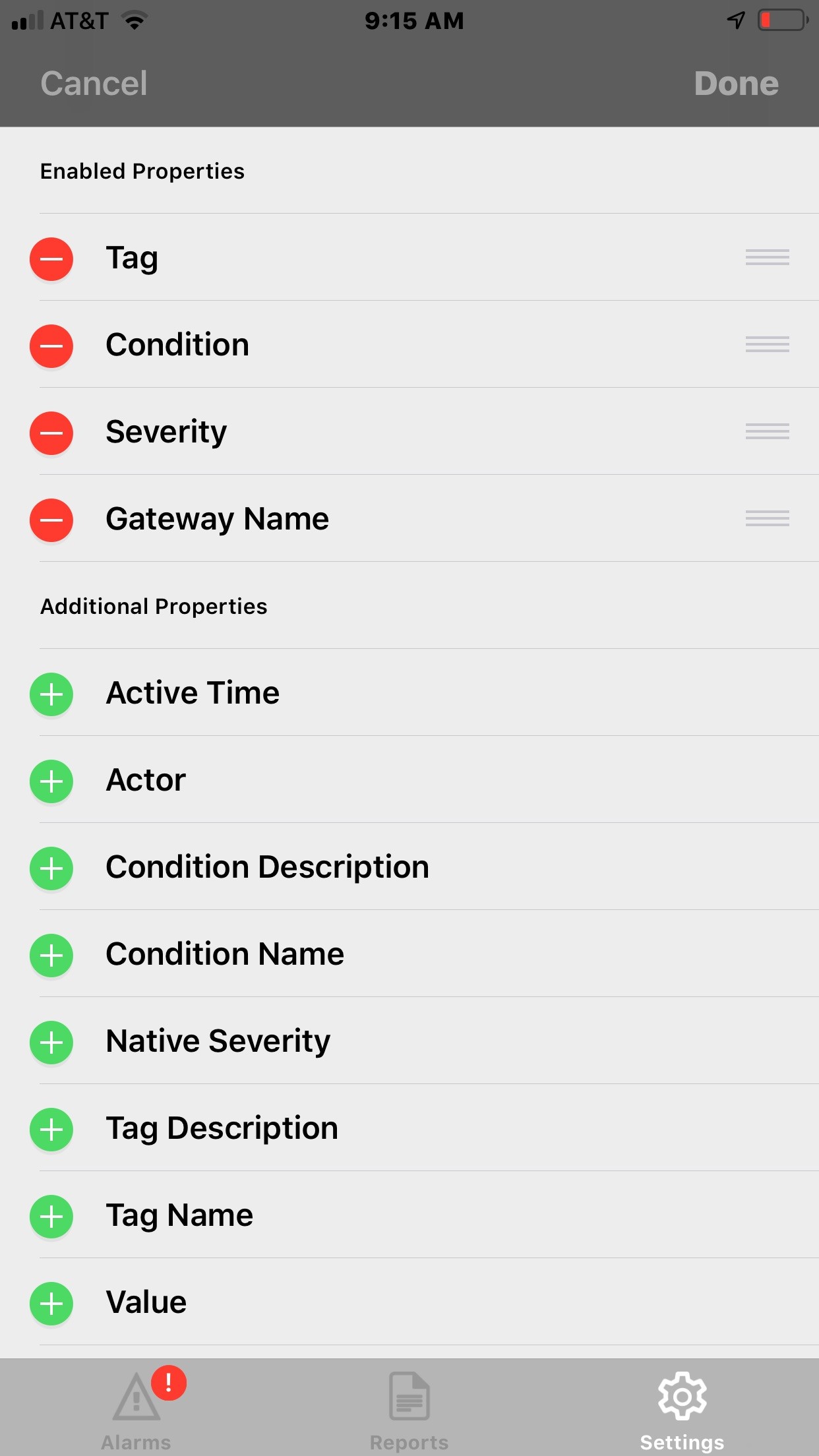Switch to the Alarms tab
Viewport: 819px width, 1456px height.
coord(136,1408)
